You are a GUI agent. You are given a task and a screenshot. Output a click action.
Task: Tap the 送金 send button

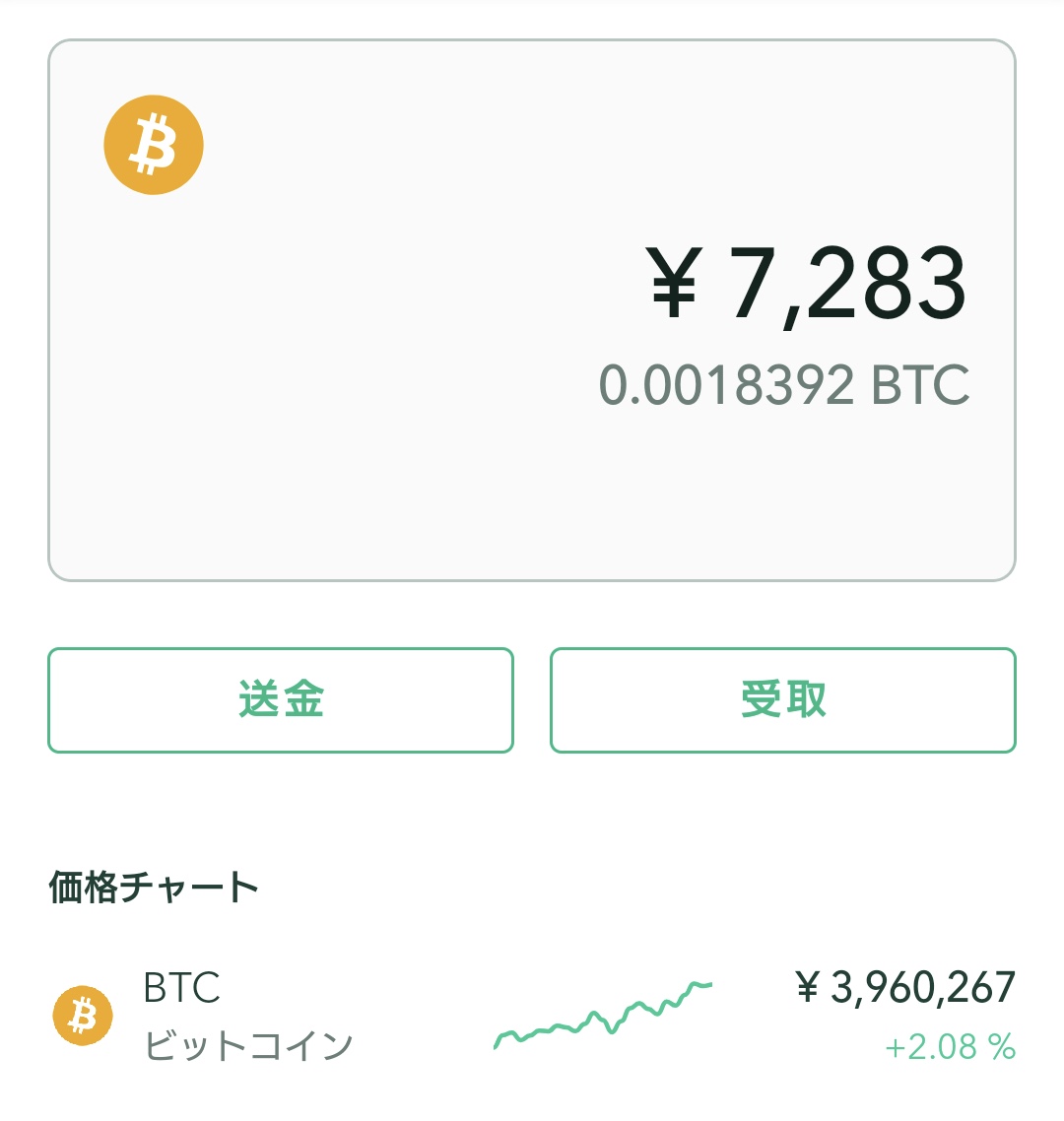pos(281,700)
